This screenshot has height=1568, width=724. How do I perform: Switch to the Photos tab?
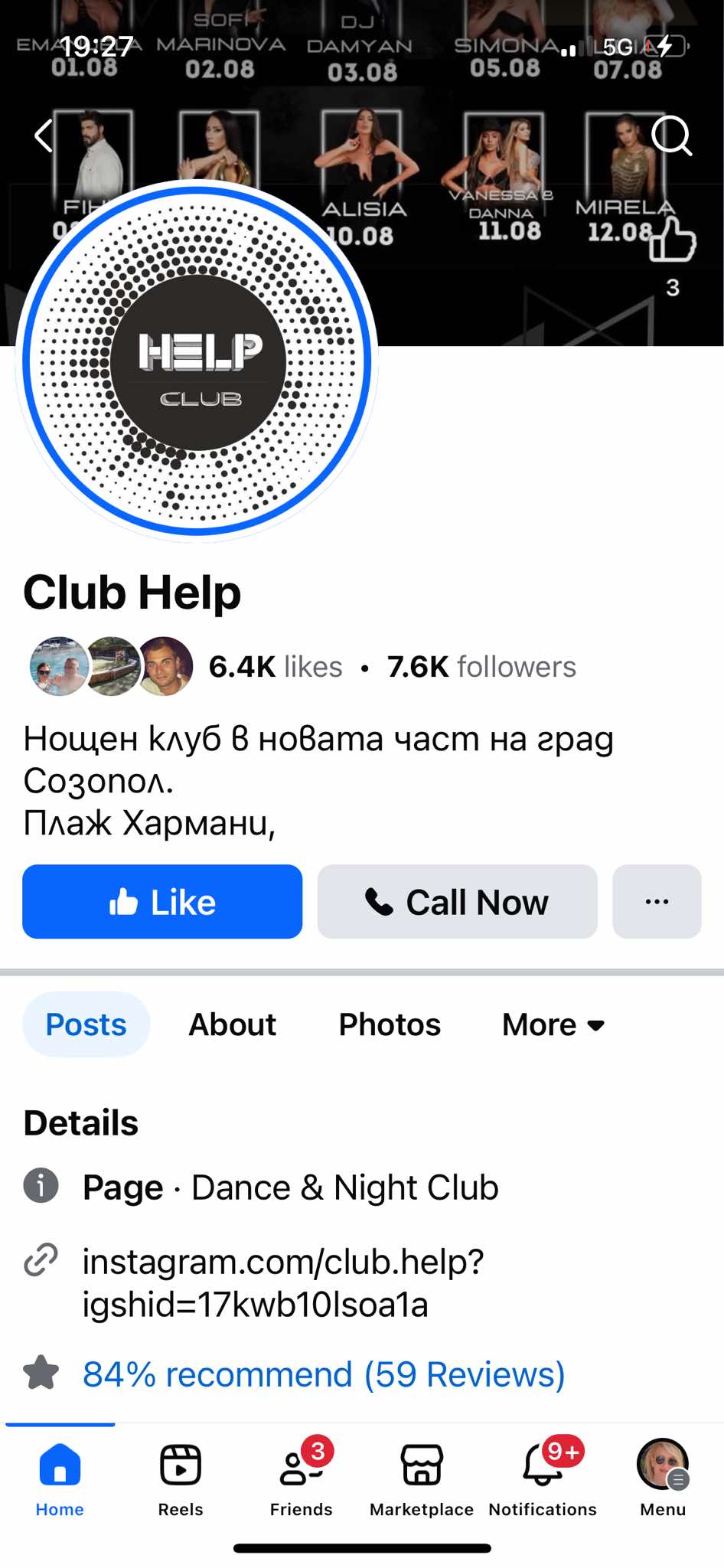390,1024
